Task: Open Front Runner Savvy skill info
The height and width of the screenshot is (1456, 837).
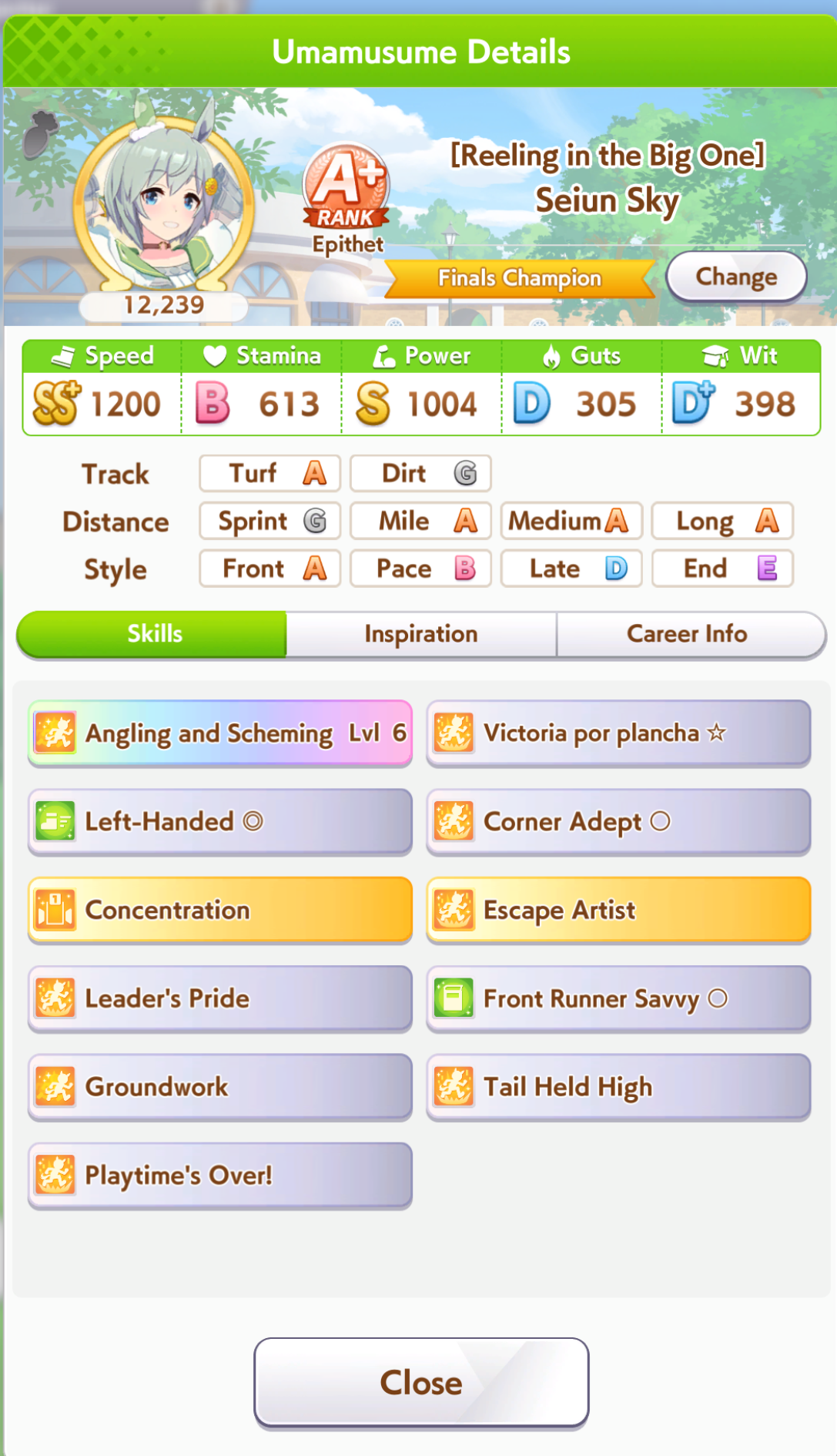Action: pos(618,998)
